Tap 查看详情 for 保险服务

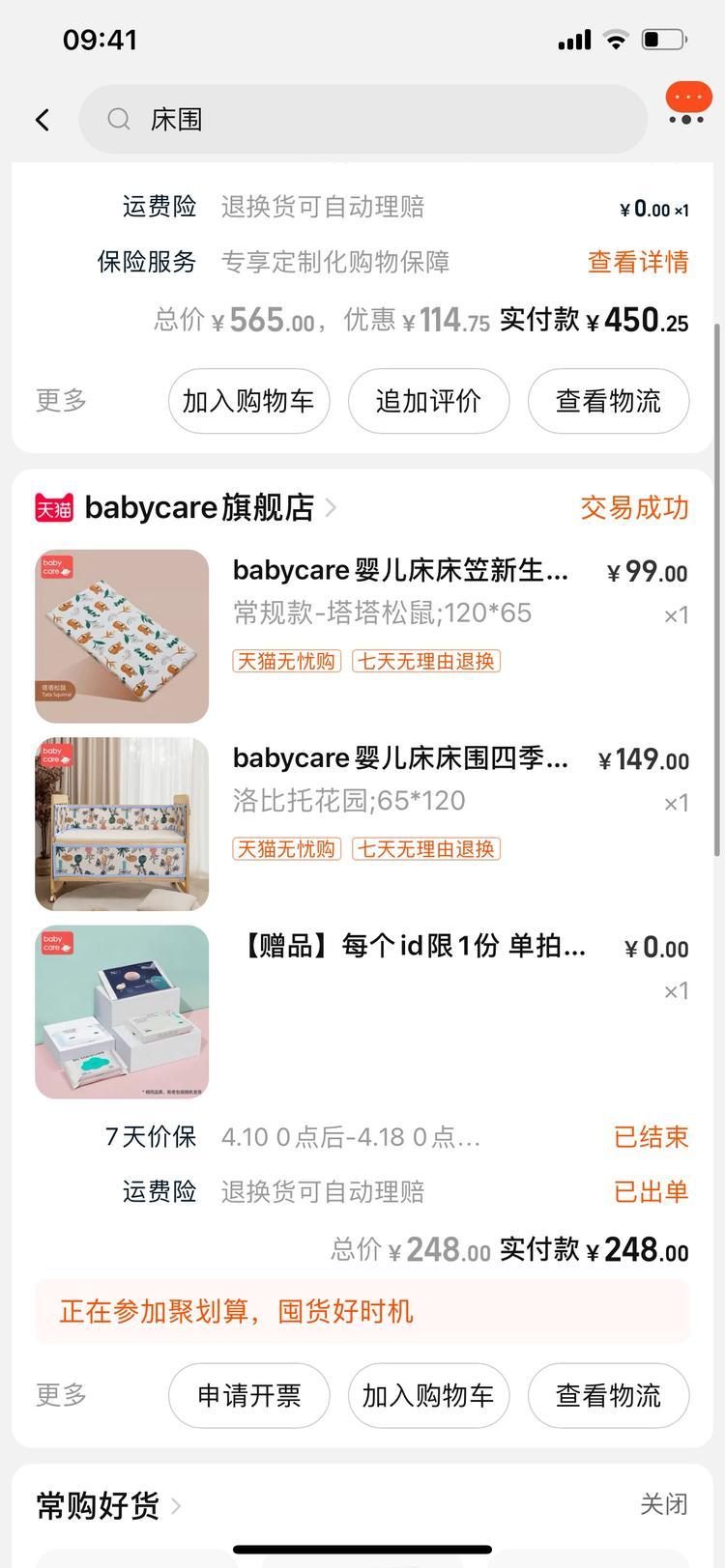(637, 262)
